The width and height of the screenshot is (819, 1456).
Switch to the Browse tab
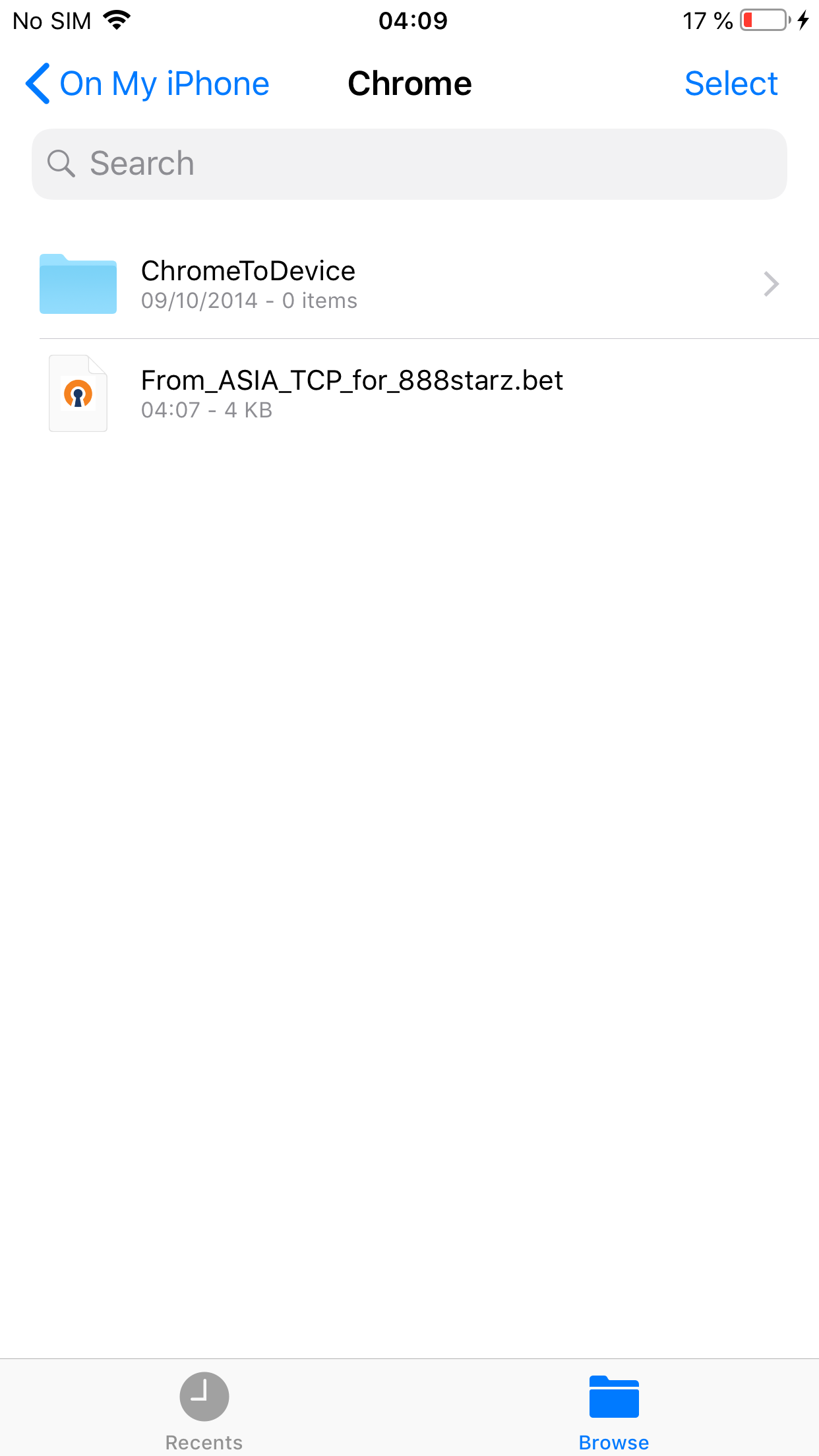click(x=613, y=1410)
